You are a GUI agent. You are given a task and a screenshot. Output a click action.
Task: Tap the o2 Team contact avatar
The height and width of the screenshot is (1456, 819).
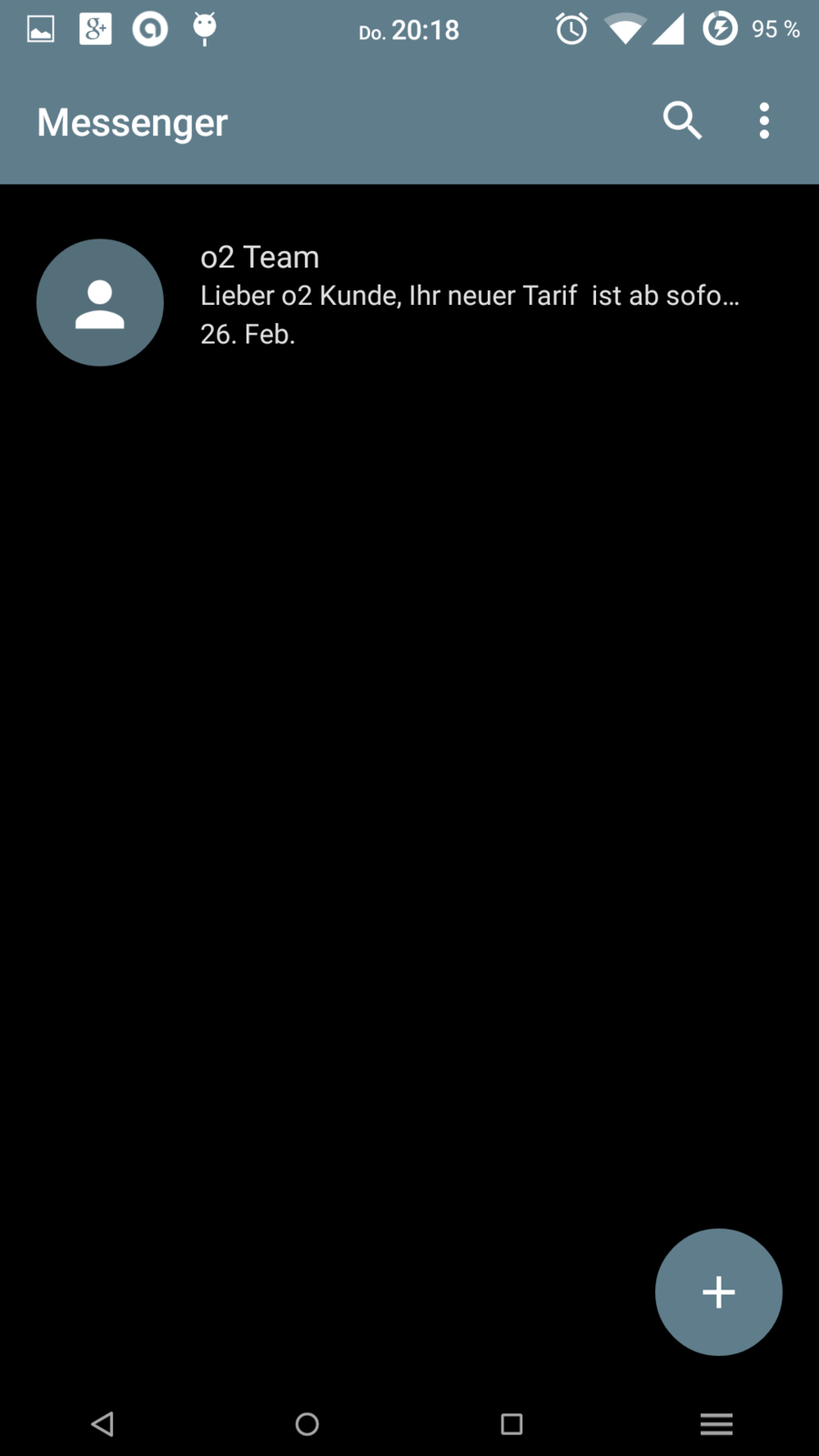[100, 303]
